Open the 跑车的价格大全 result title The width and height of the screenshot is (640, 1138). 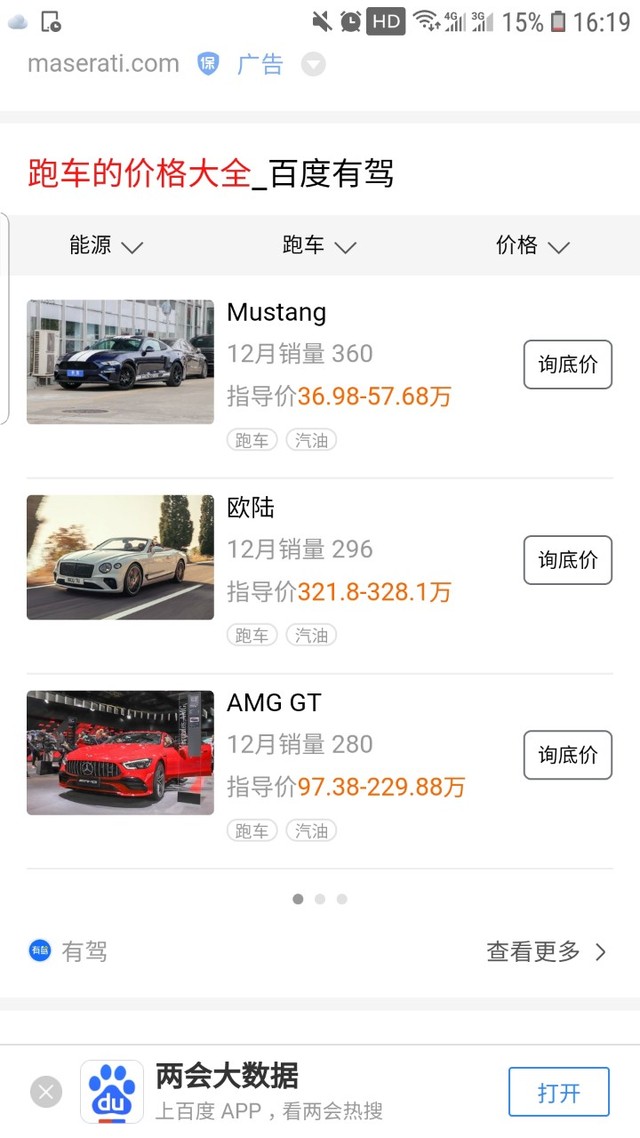(210, 174)
